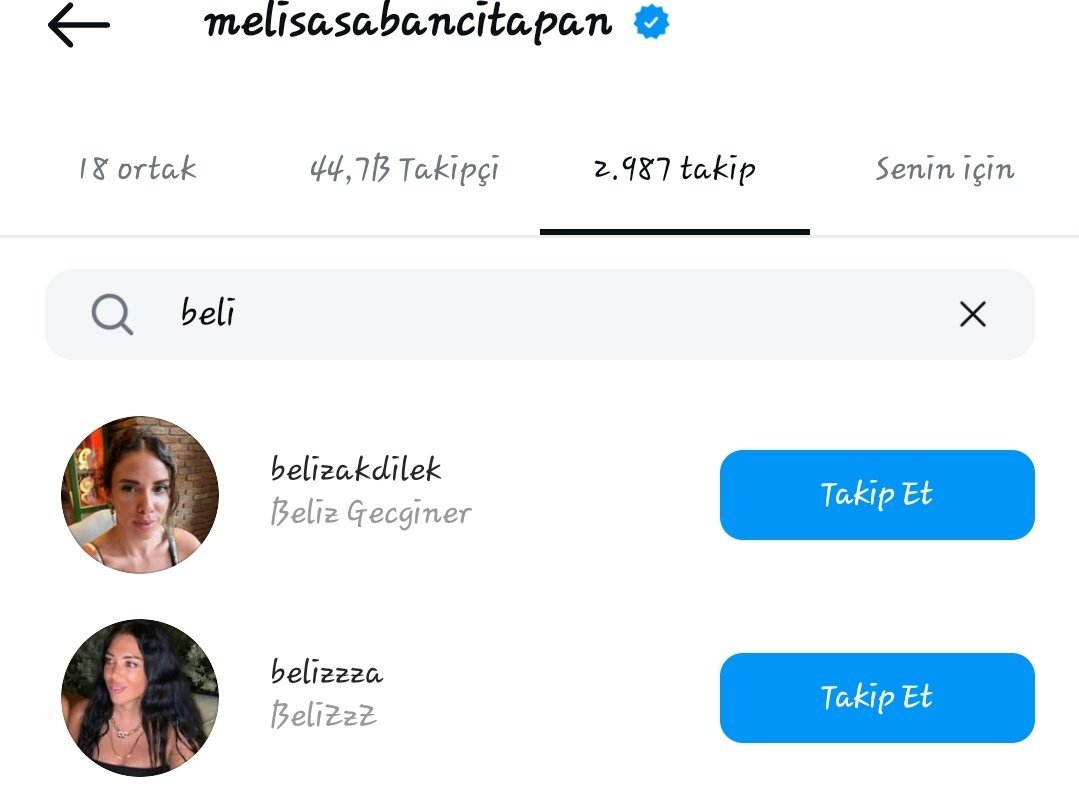1079x812 pixels.
Task: Switch to the Senin için tab
Action: coord(944,170)
